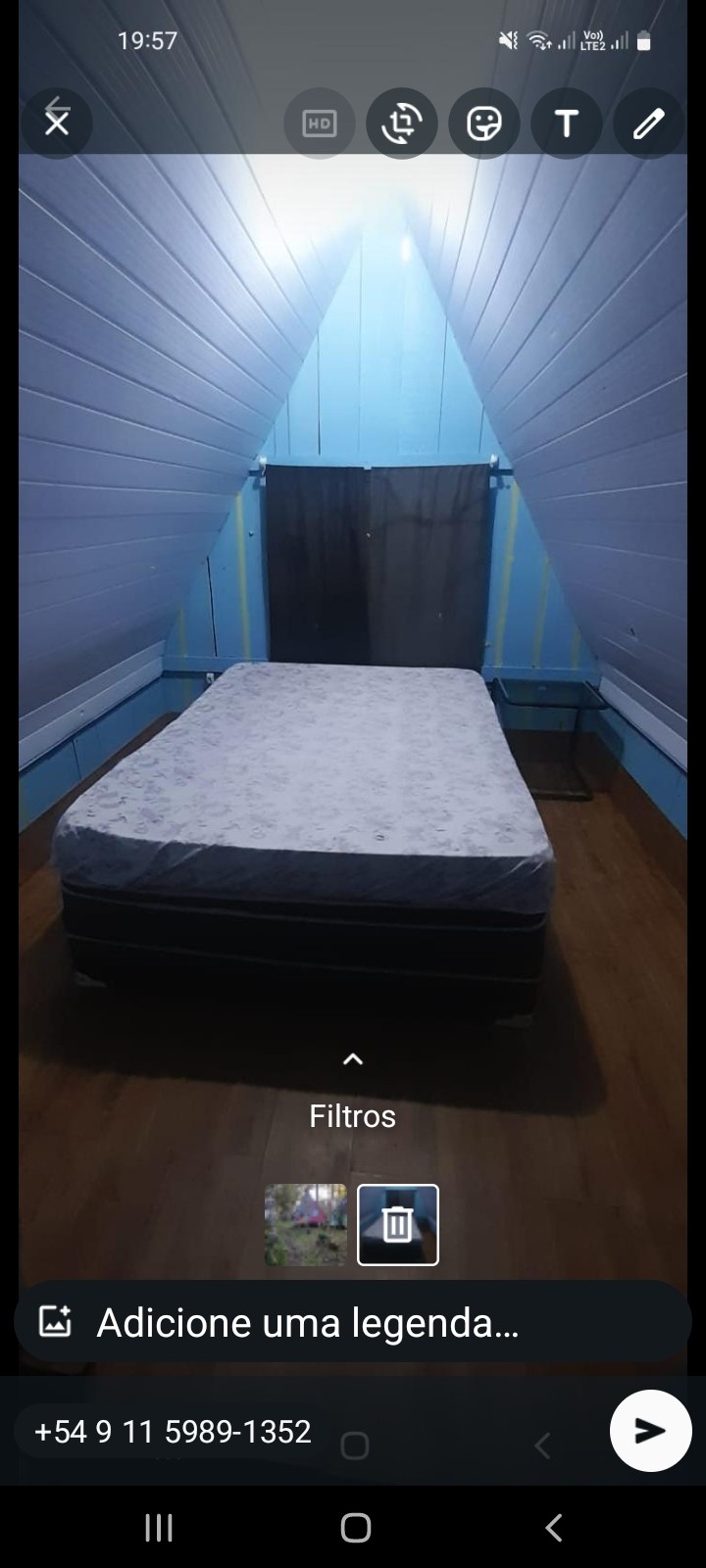Image resolution: width=706 pixels, height=1568 pixels.
Task: Go back using the system navigation bar
Action: 553,1527
